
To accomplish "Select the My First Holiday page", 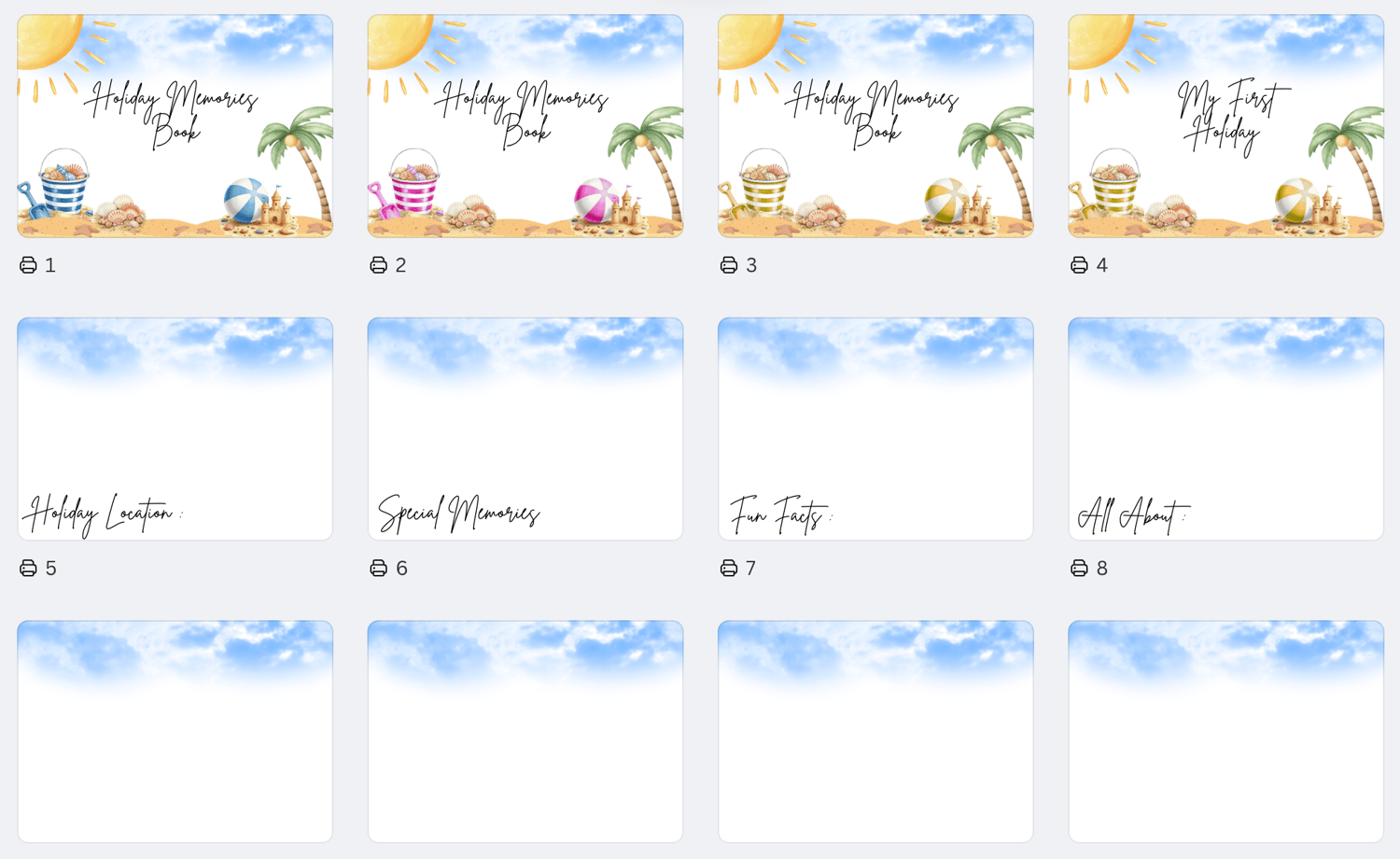I will click(1225, 126).
